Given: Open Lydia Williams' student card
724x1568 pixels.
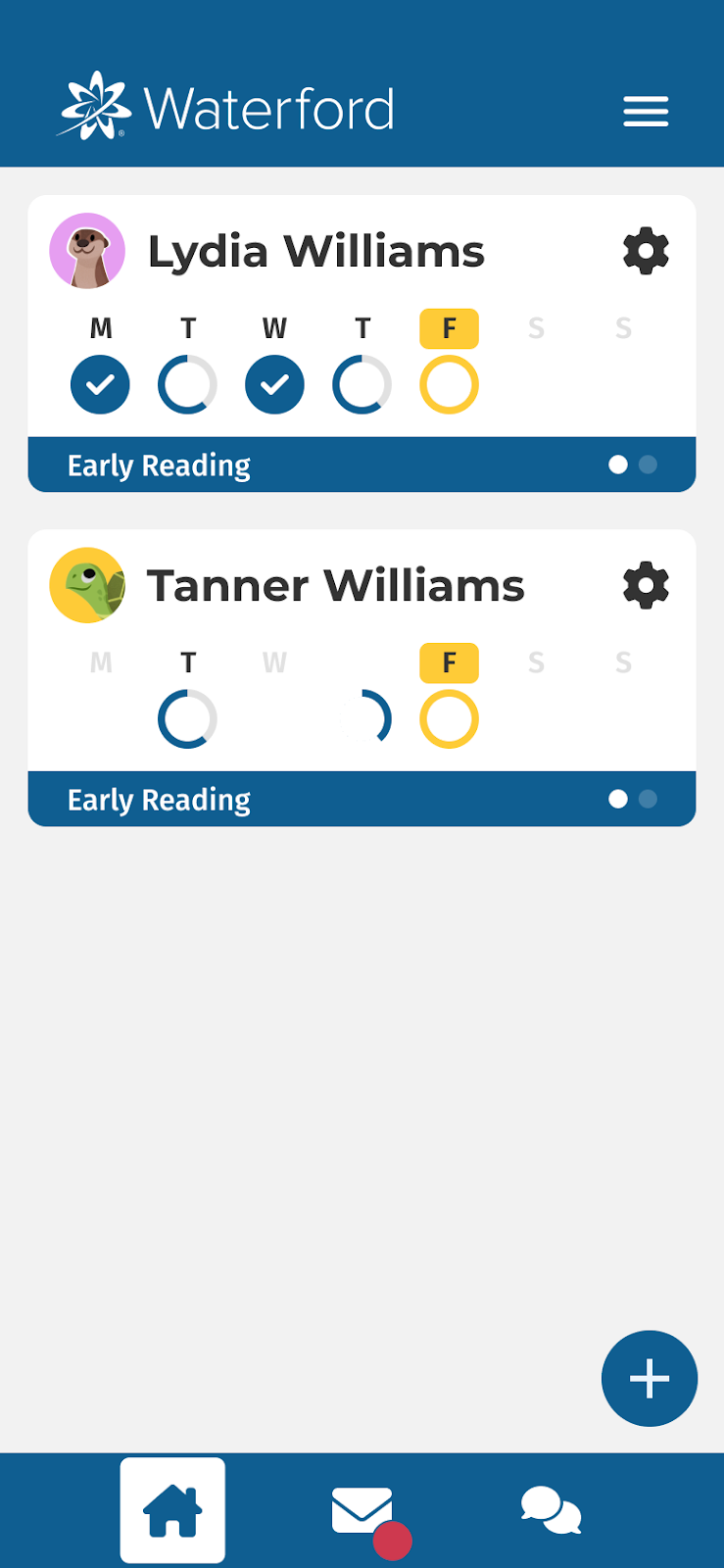Looking at the screenshot, I should point(362,343).
